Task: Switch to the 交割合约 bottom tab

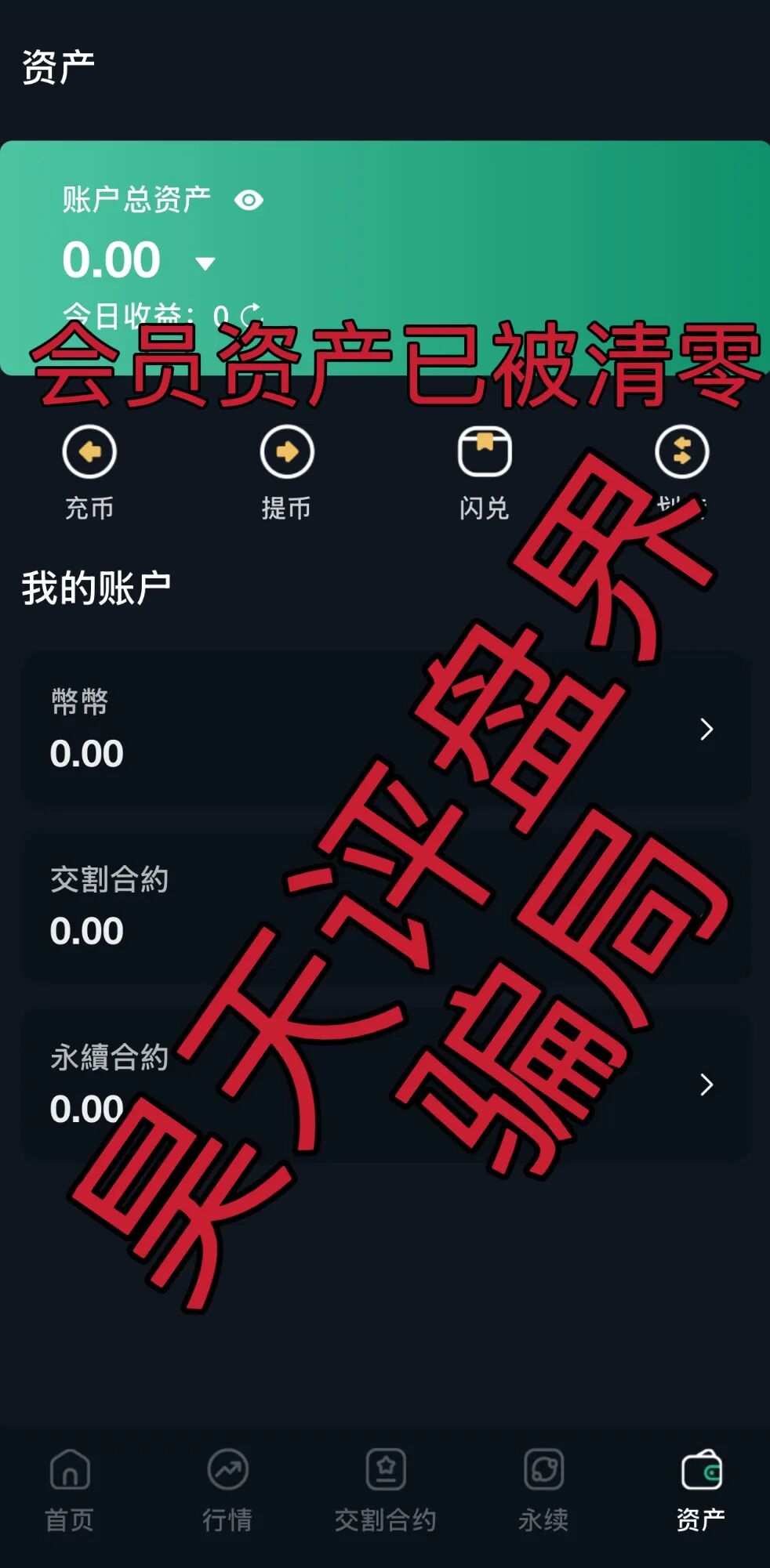Action: point(385,1490)
